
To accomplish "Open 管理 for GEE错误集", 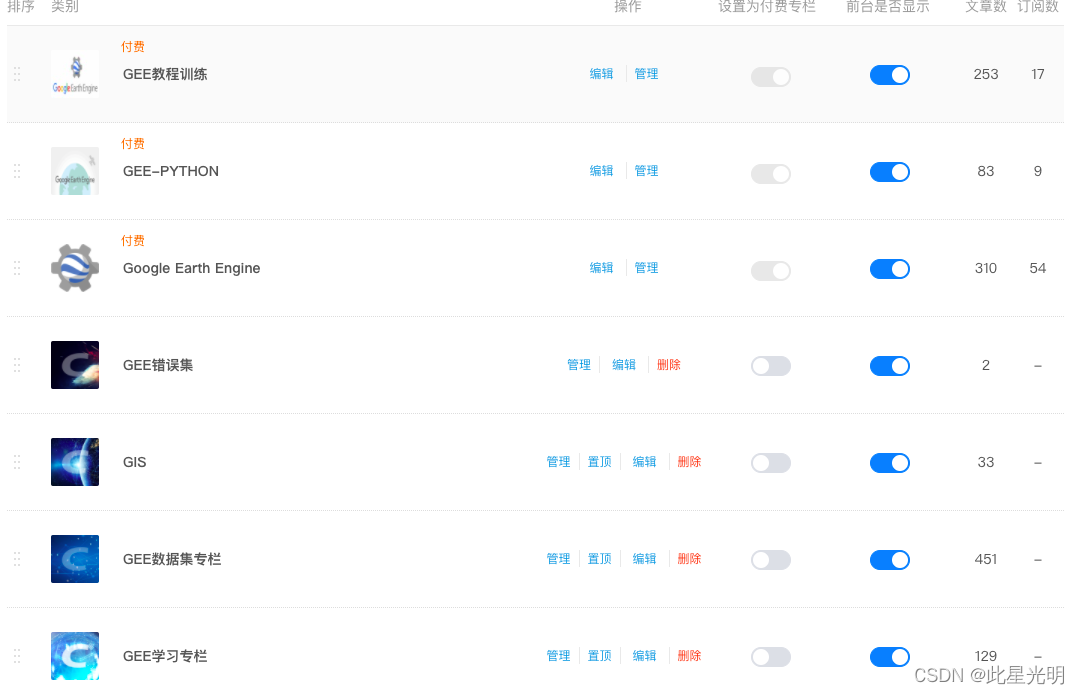I will tap(579, 365).
